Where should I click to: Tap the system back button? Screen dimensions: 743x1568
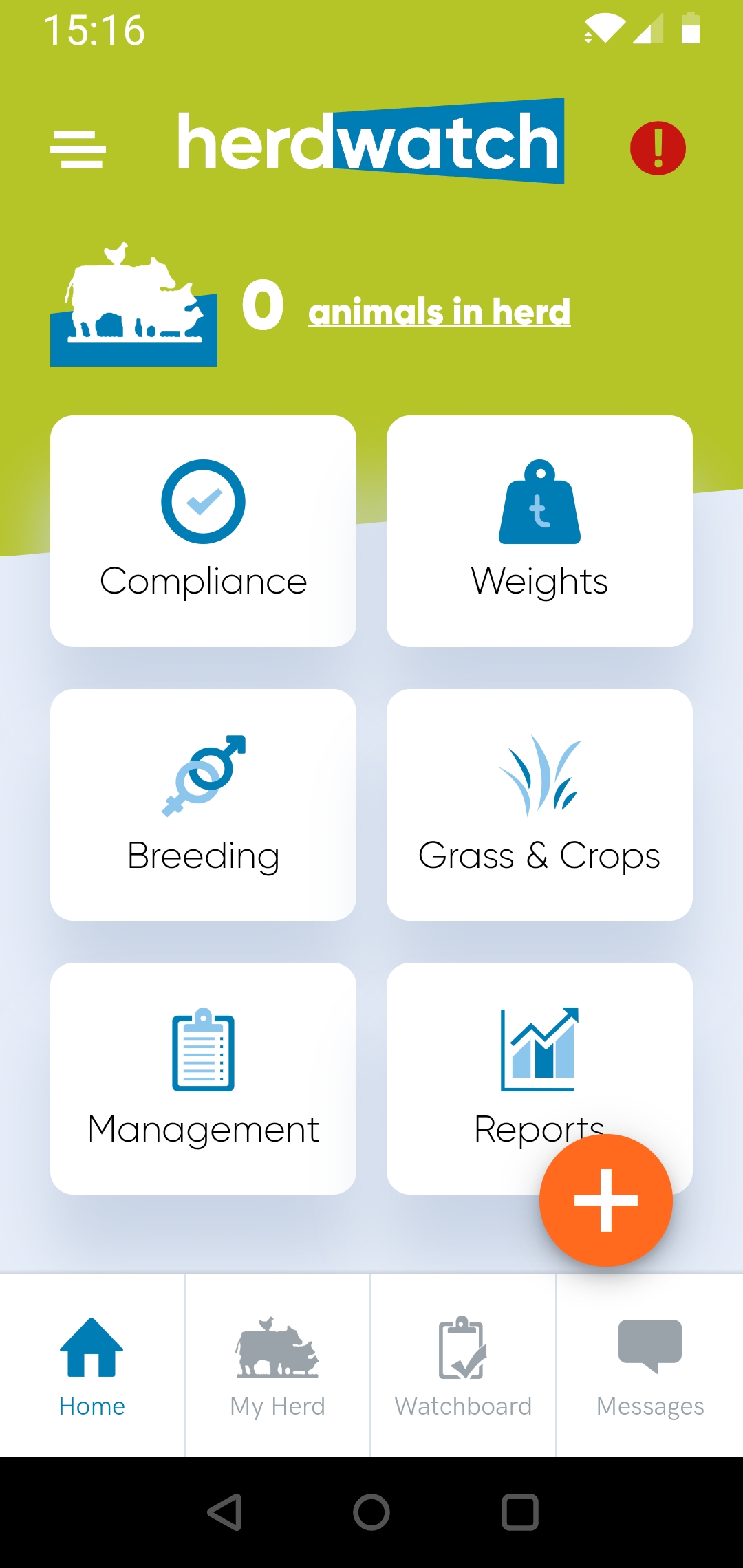[x=224, y=1512]
